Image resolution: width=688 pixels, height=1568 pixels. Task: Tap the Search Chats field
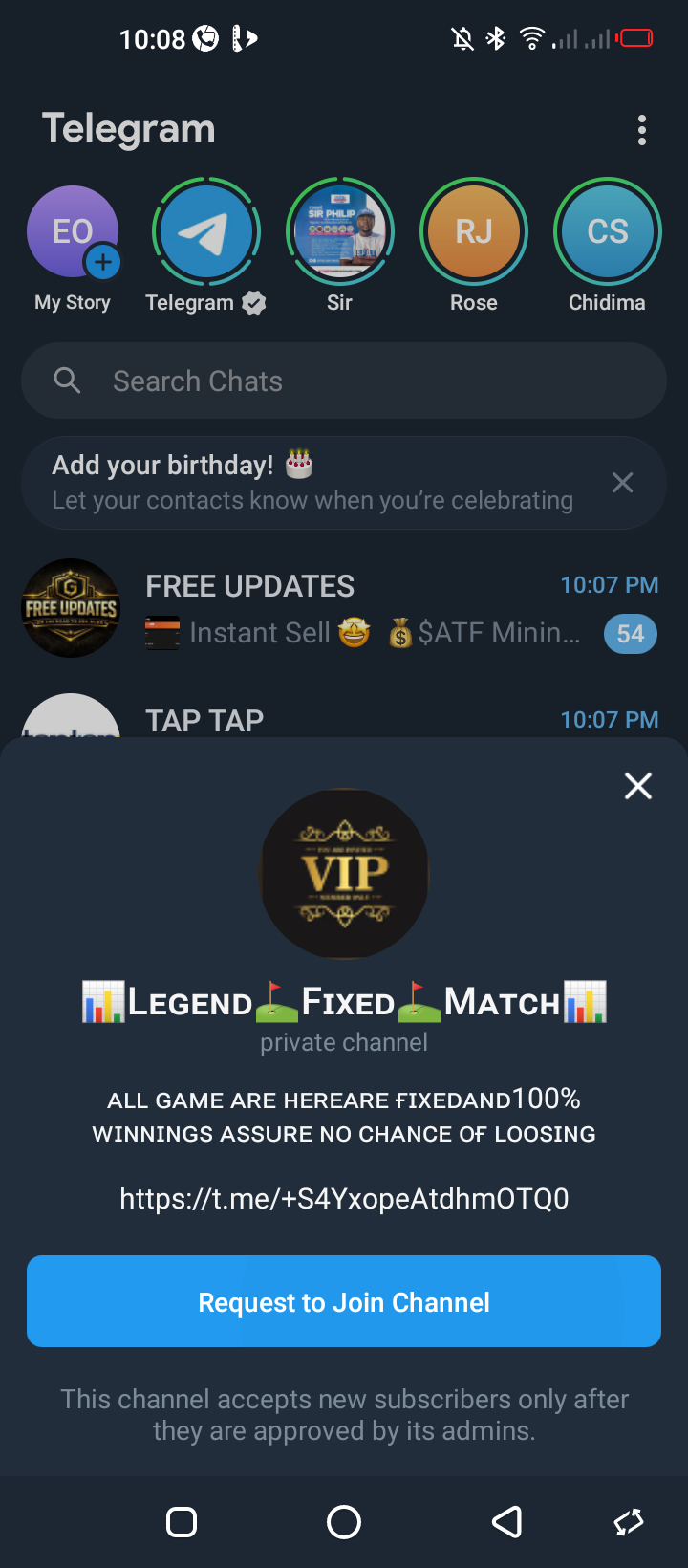pyautogui.click(x=344, y=381)
